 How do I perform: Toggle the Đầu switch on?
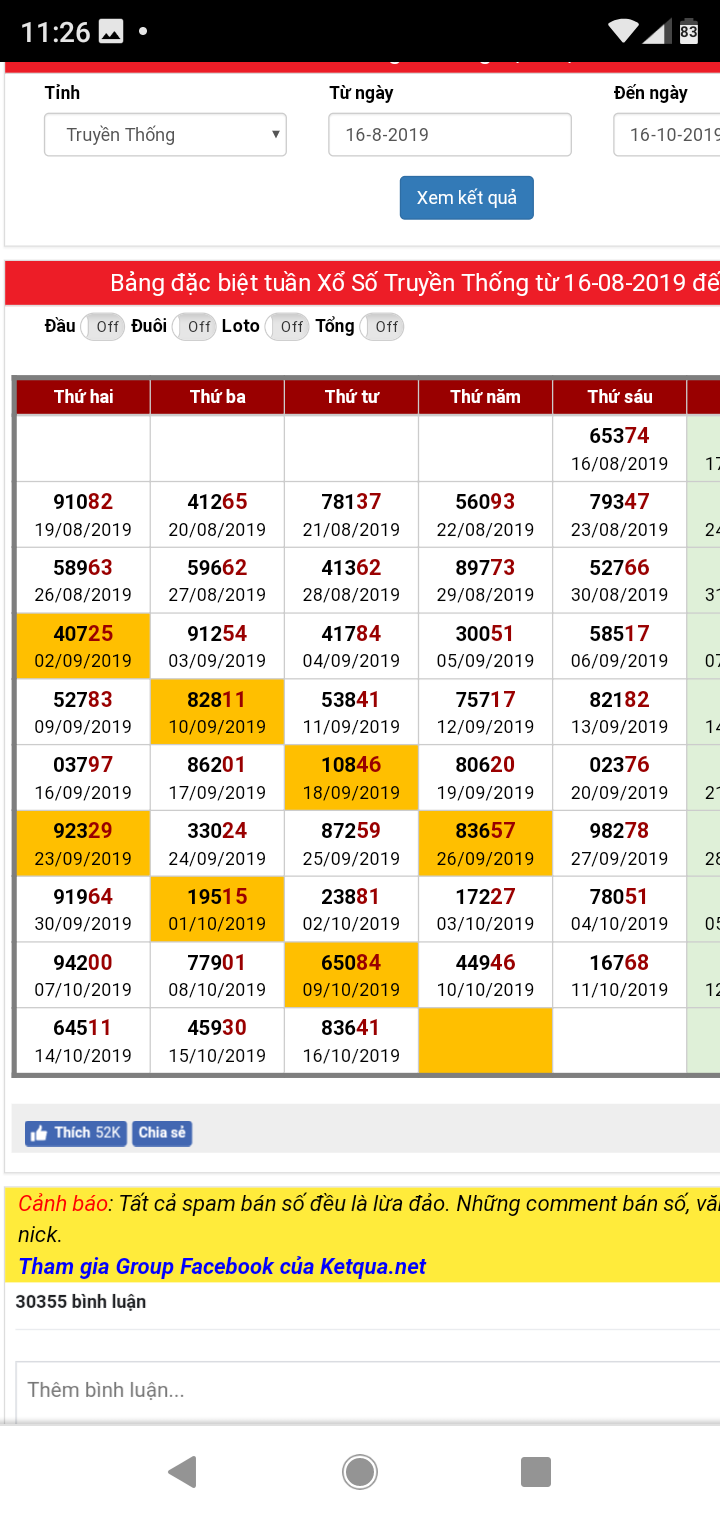102,327
